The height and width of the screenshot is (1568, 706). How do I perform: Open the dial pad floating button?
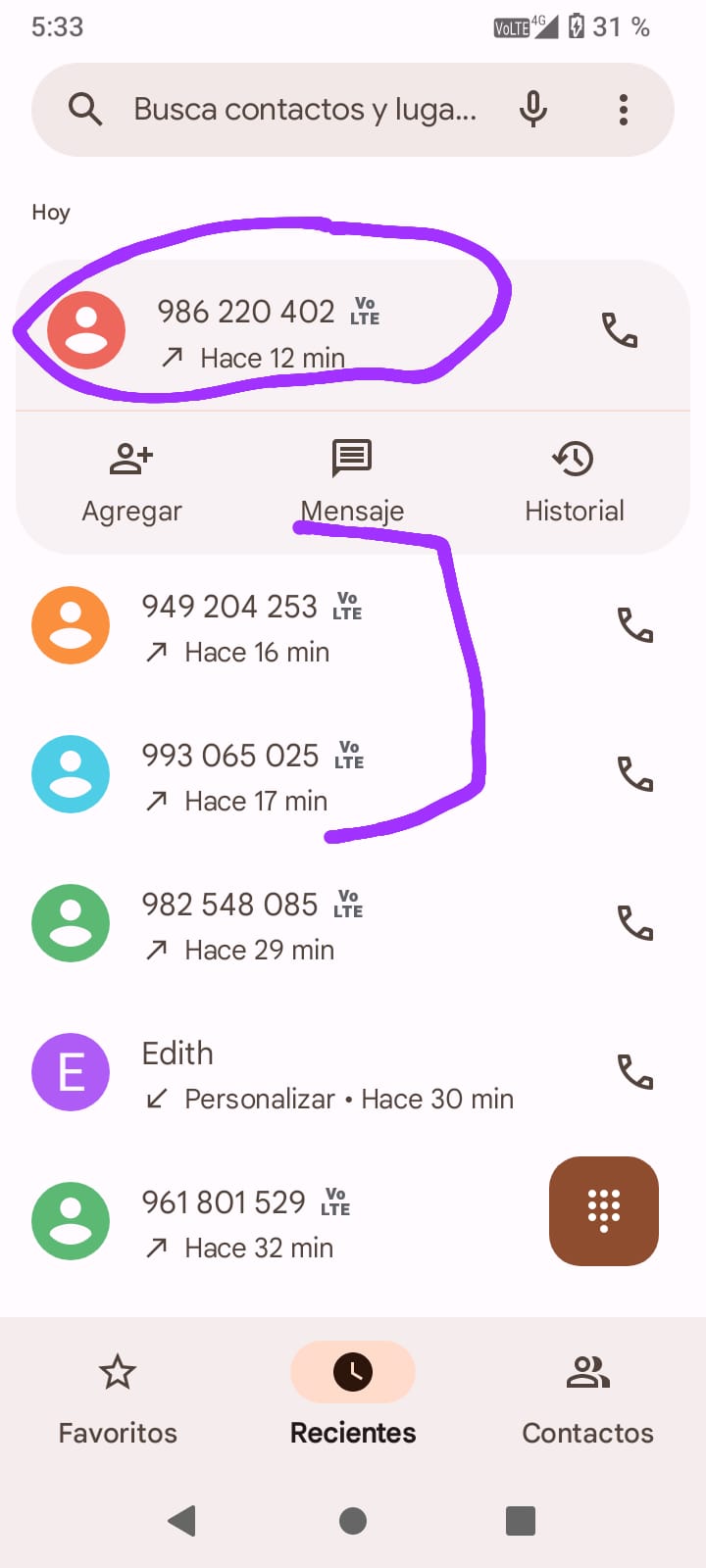click(604, 1211)
